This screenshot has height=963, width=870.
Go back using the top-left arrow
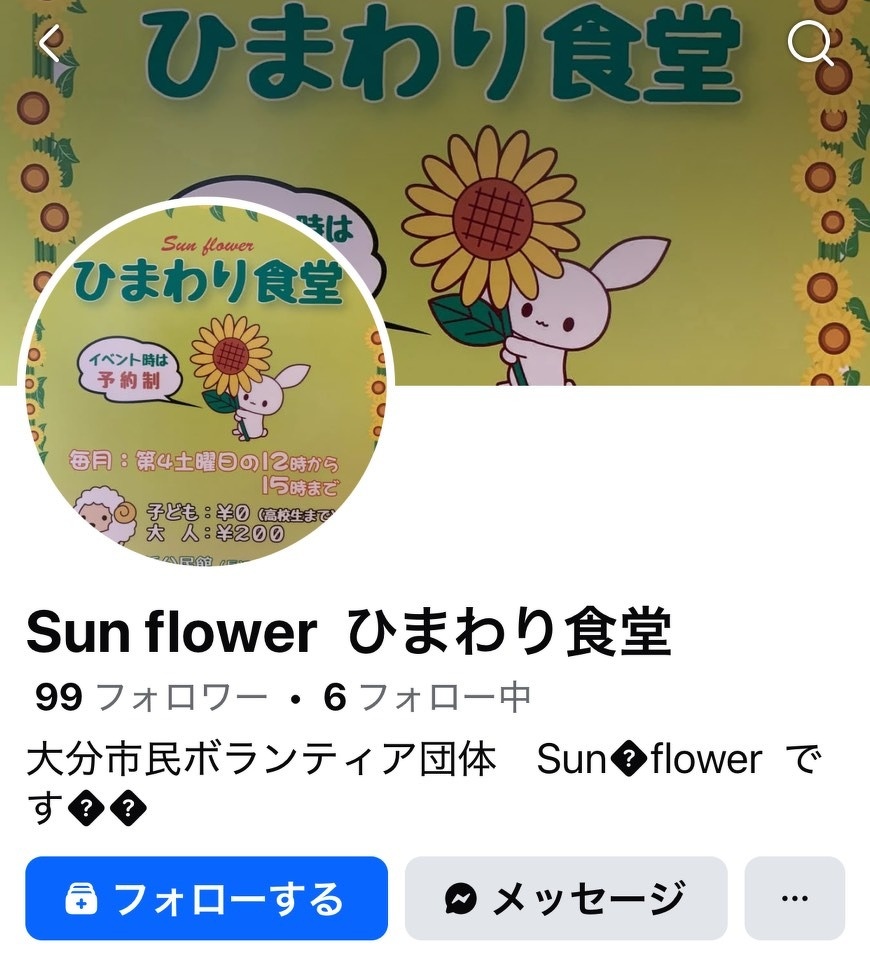point(49,43)
